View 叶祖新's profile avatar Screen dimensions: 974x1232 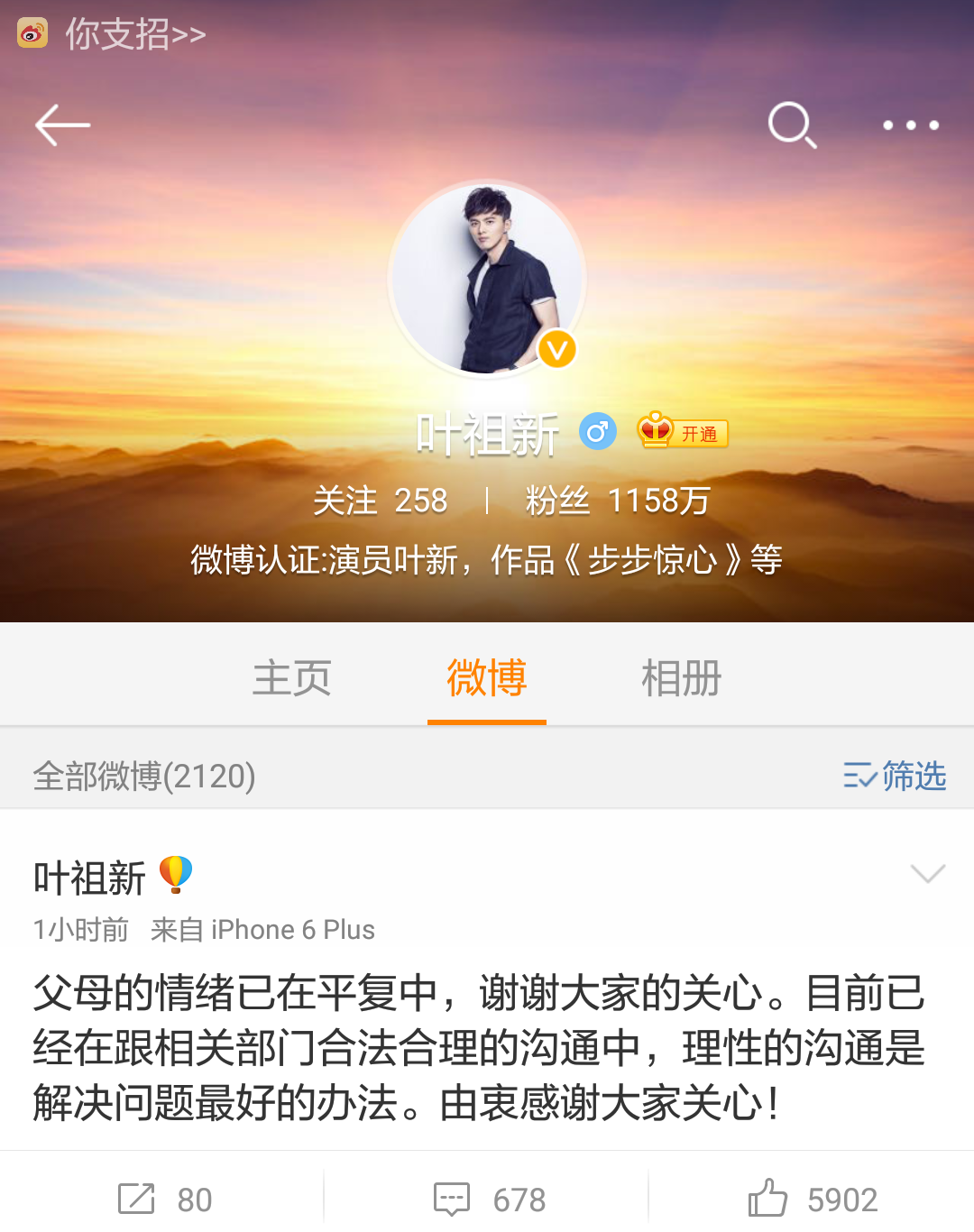[x=487, y=280]
